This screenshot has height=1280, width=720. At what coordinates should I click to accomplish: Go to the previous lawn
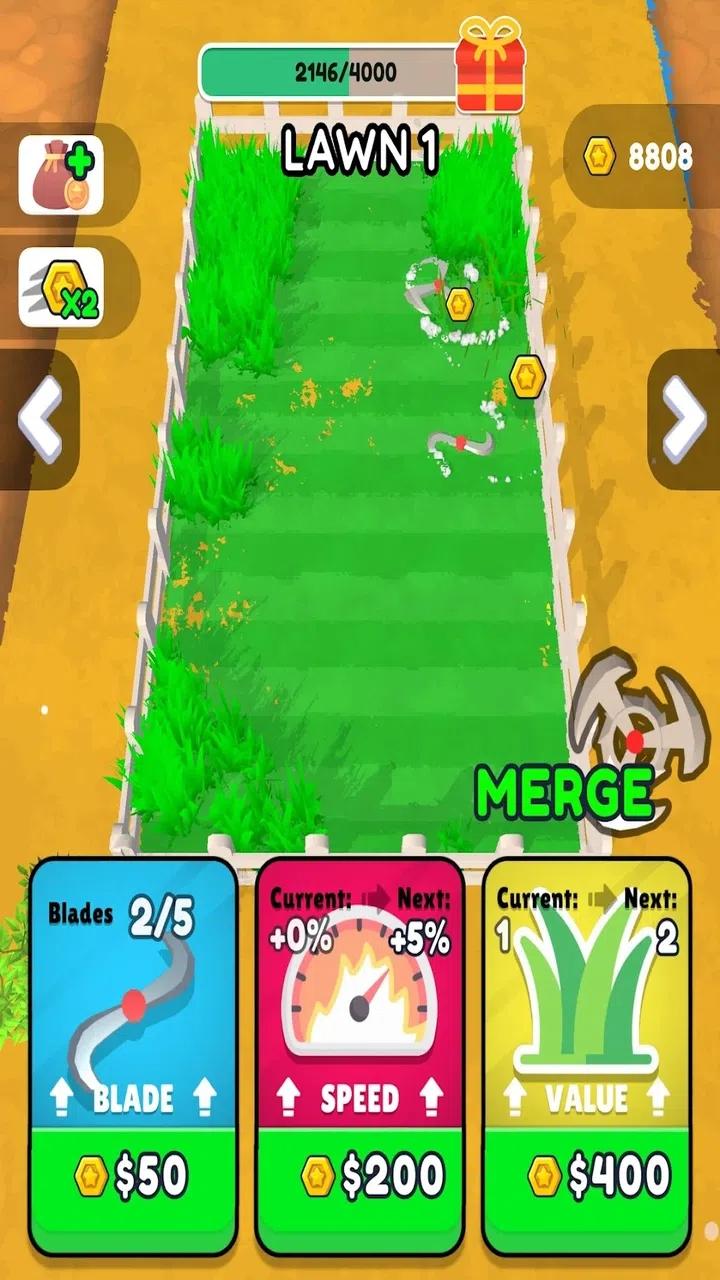click(x=38, y=419)
